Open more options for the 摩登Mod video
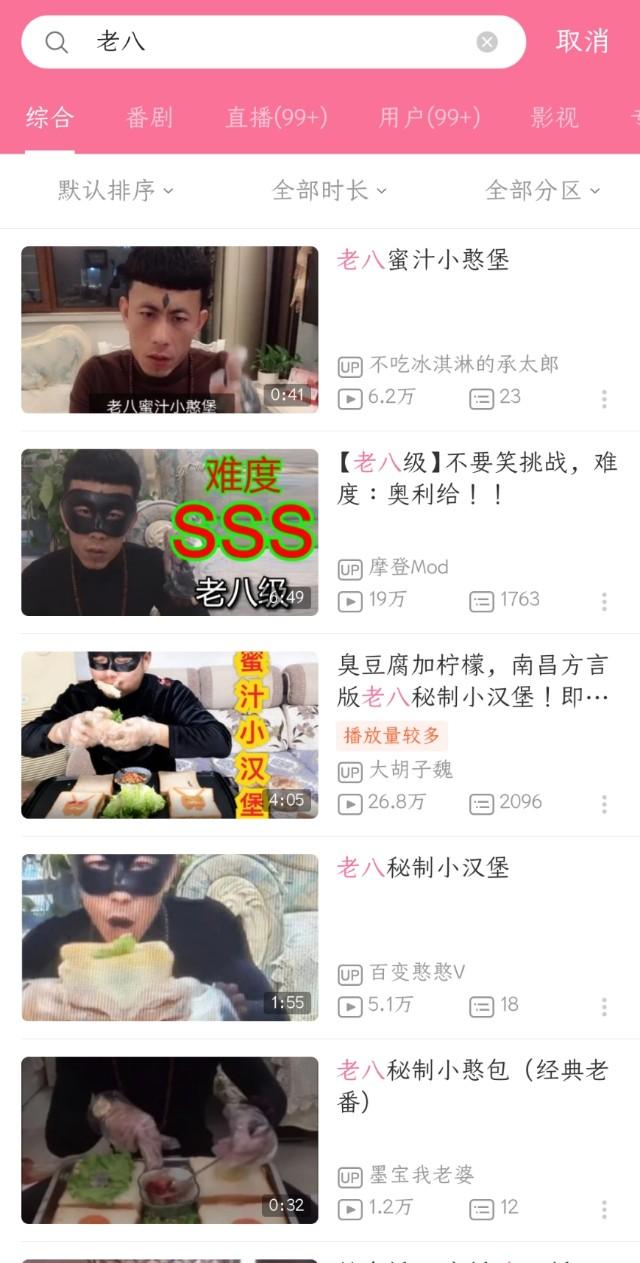This screenshot has height=1263, width=640. pyautogui.click(x=604, y=601)
